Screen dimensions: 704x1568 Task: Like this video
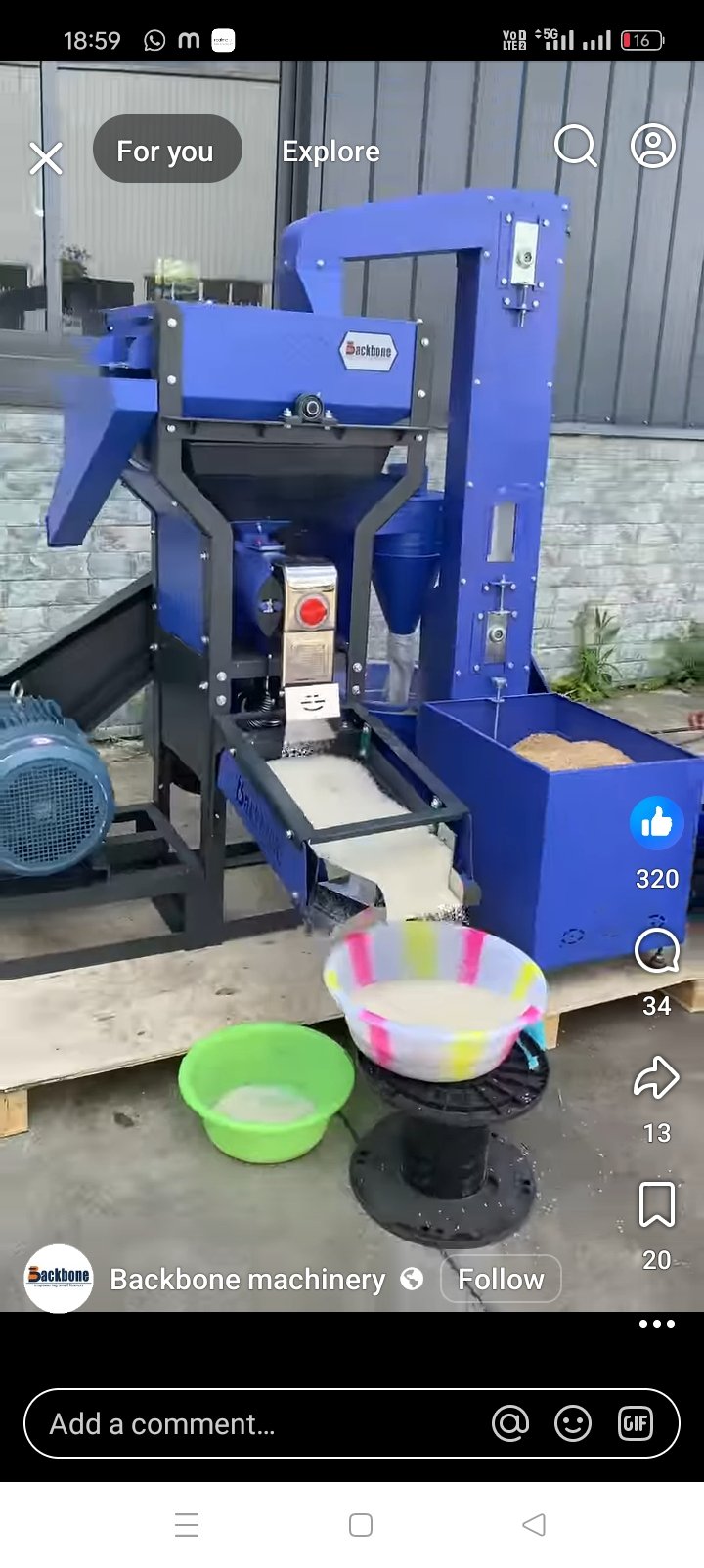(656, 823)
